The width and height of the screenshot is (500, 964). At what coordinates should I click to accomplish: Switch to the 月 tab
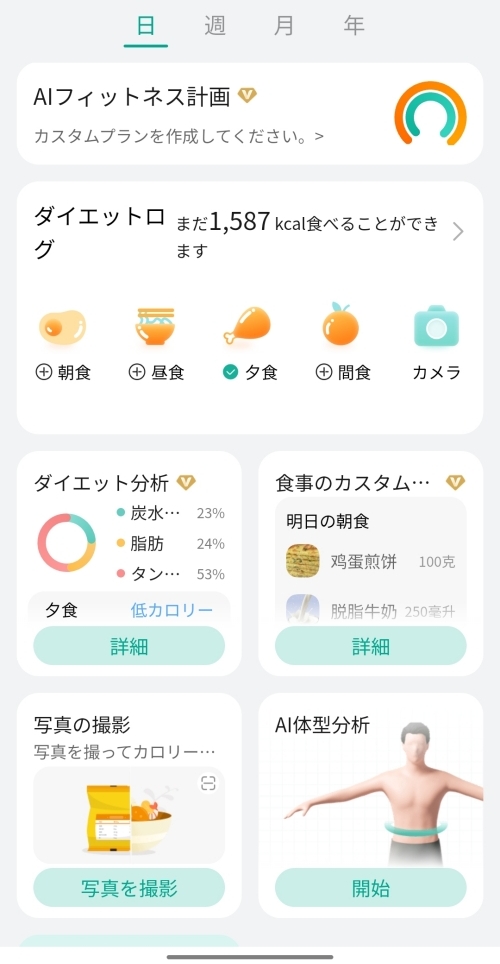coord(284,26)
